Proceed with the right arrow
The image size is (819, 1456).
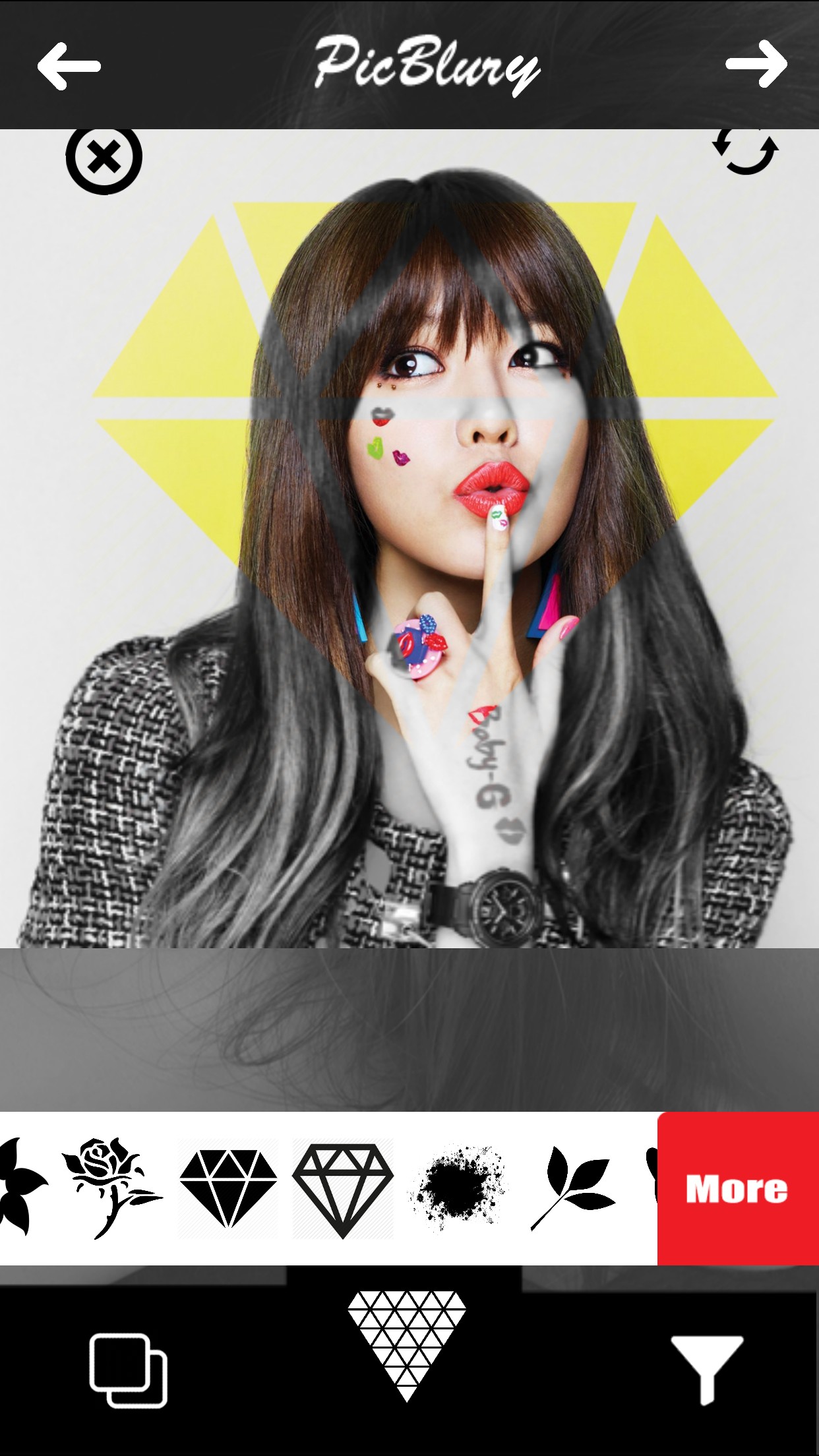point(756,64)
